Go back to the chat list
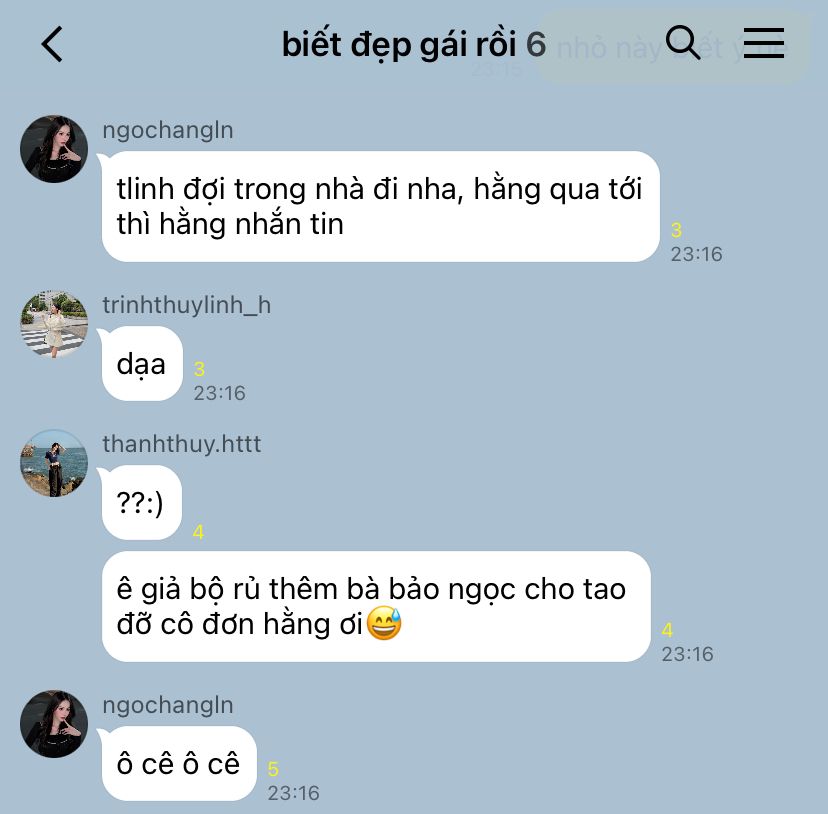Viewport: 828px width, 814px height. click(x=52, y=44)
